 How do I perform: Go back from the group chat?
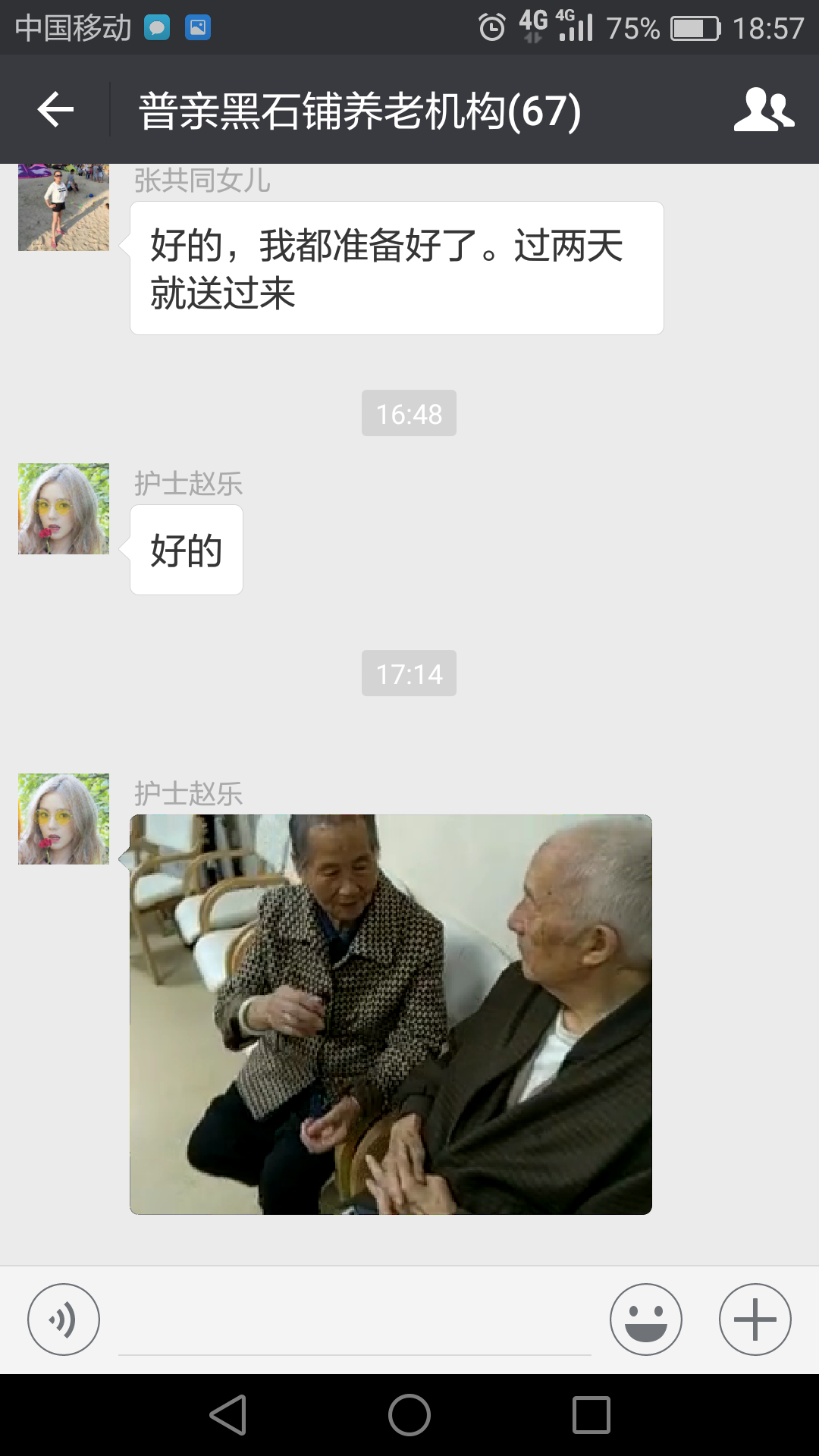[55, 110]
